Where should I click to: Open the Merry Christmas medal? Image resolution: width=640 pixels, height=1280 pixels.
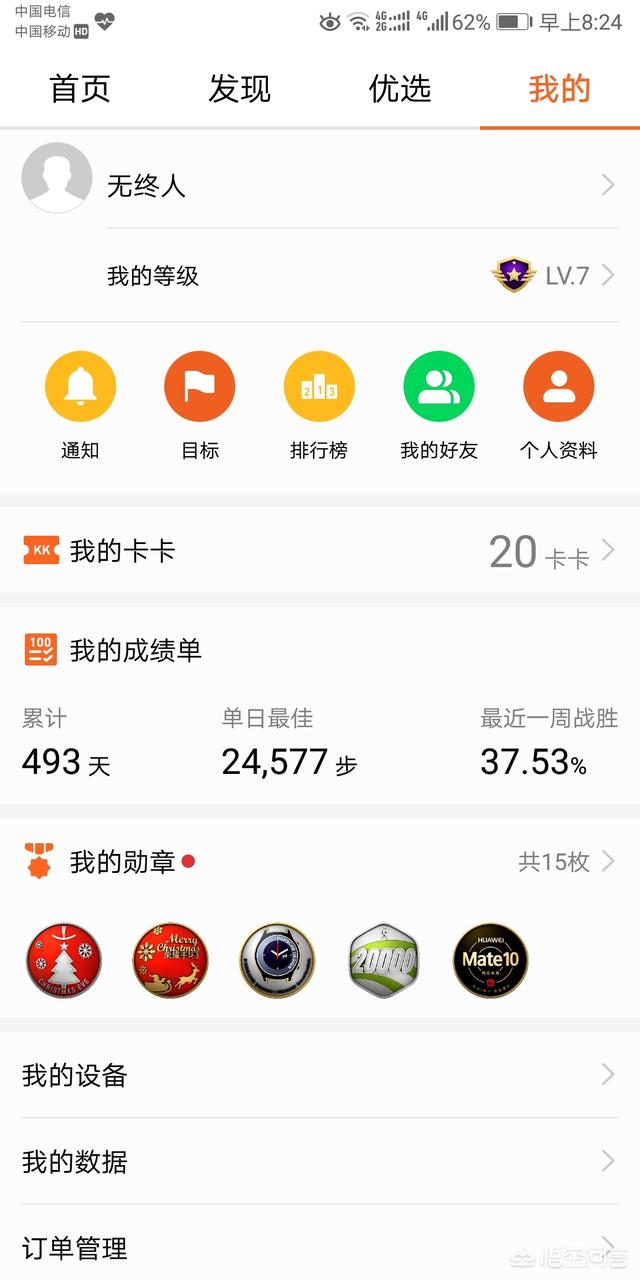tap(170, 960)
